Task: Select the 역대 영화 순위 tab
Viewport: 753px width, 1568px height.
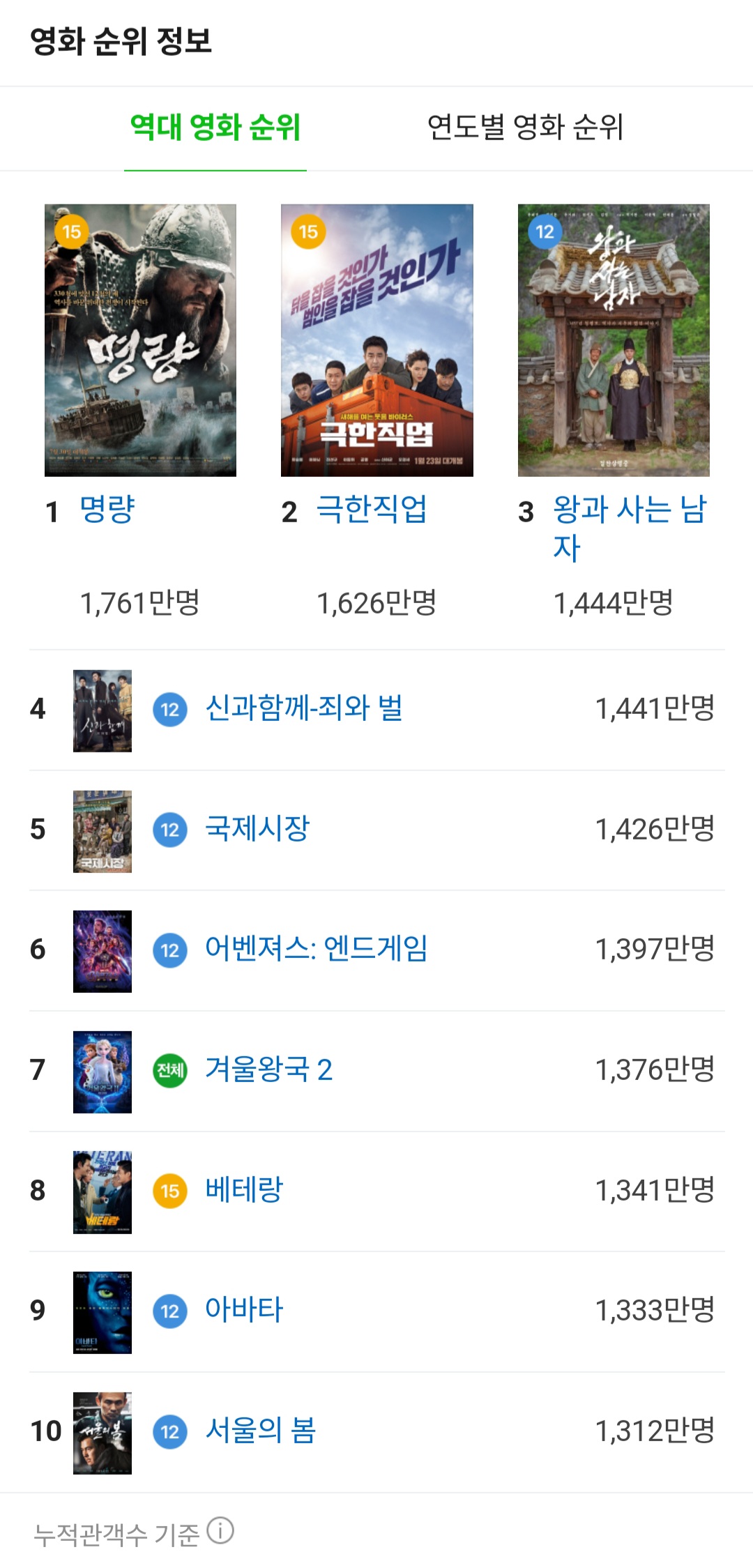Action: 215,128
